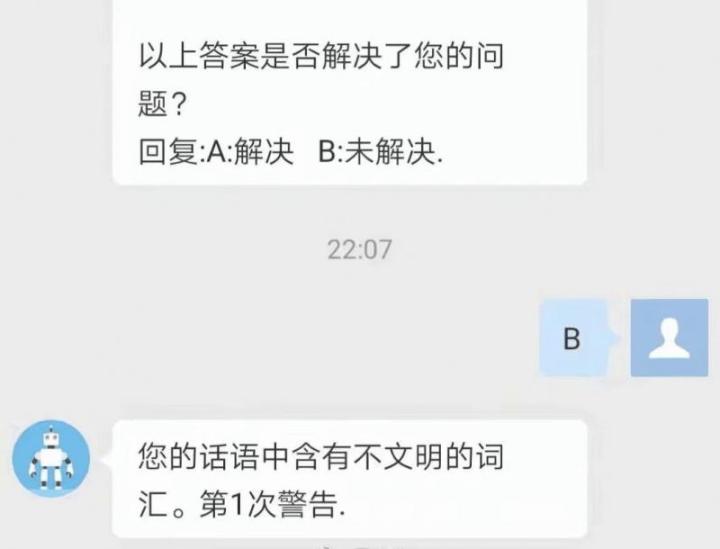Open the robot assistant's avatar profile
This screenshot has height=549, width=720.
51,462
